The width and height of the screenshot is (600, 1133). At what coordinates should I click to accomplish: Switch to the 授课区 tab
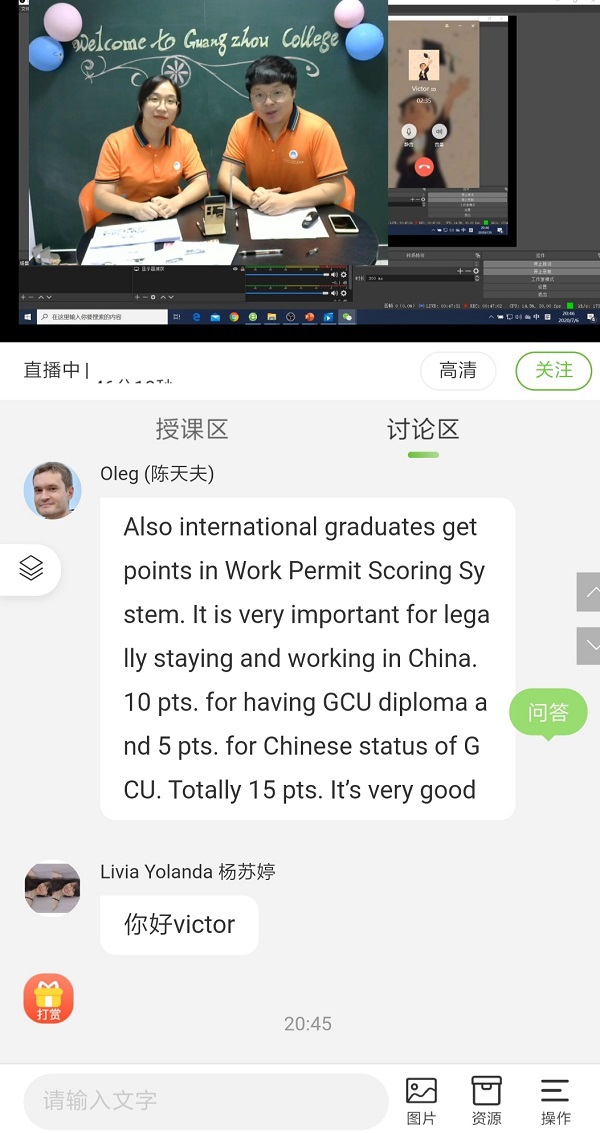pos(192,430)
